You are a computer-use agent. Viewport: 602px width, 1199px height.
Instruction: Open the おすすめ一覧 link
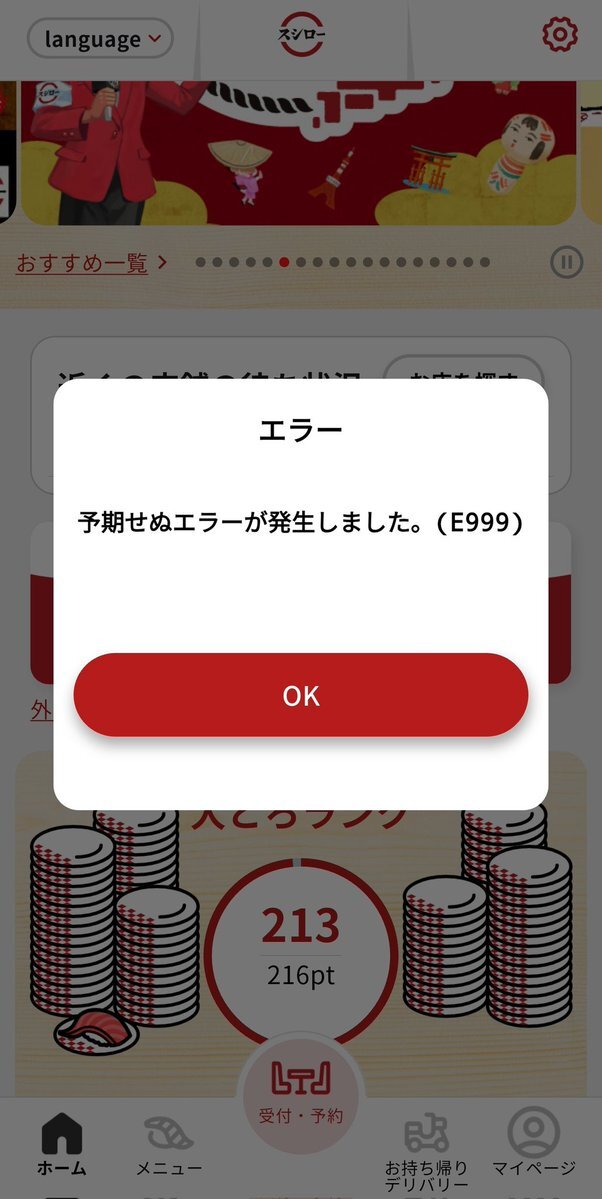point(90,263)
